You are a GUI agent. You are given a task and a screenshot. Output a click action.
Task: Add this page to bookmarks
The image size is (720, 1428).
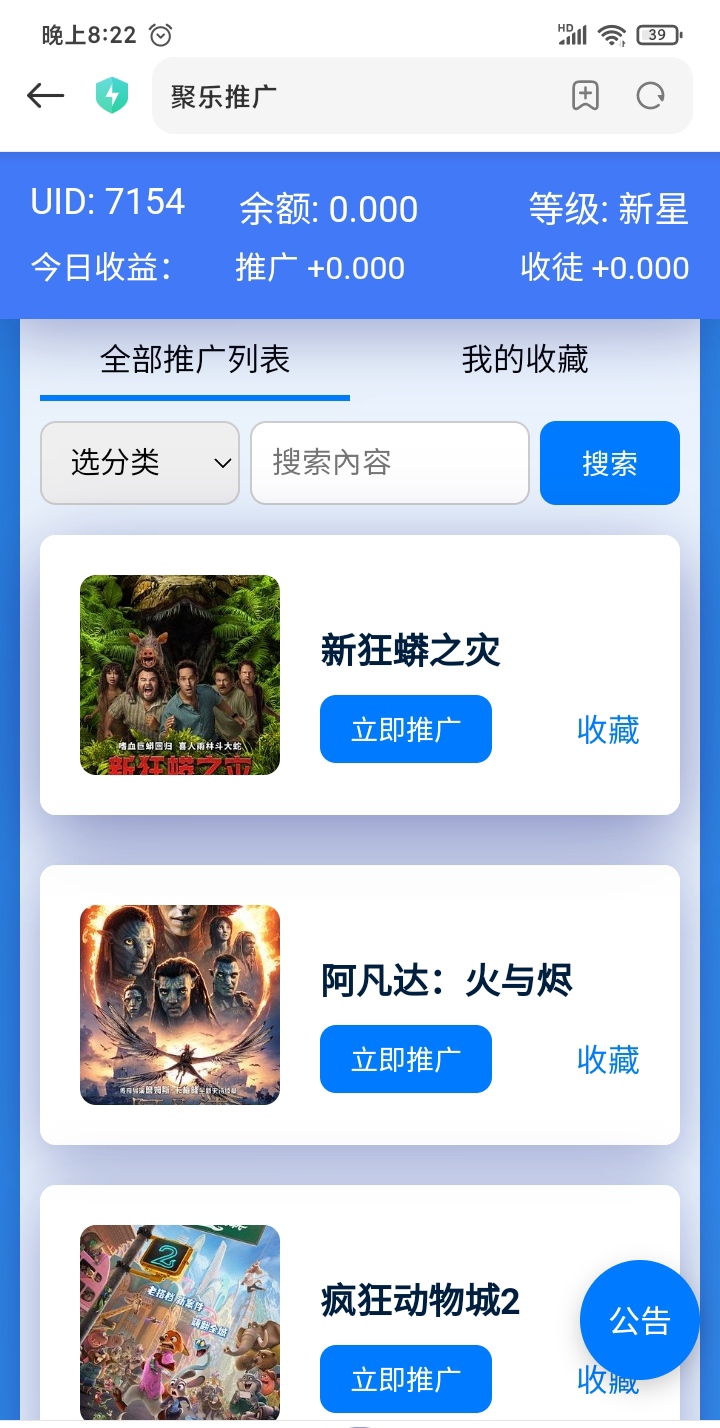point(585,95)
